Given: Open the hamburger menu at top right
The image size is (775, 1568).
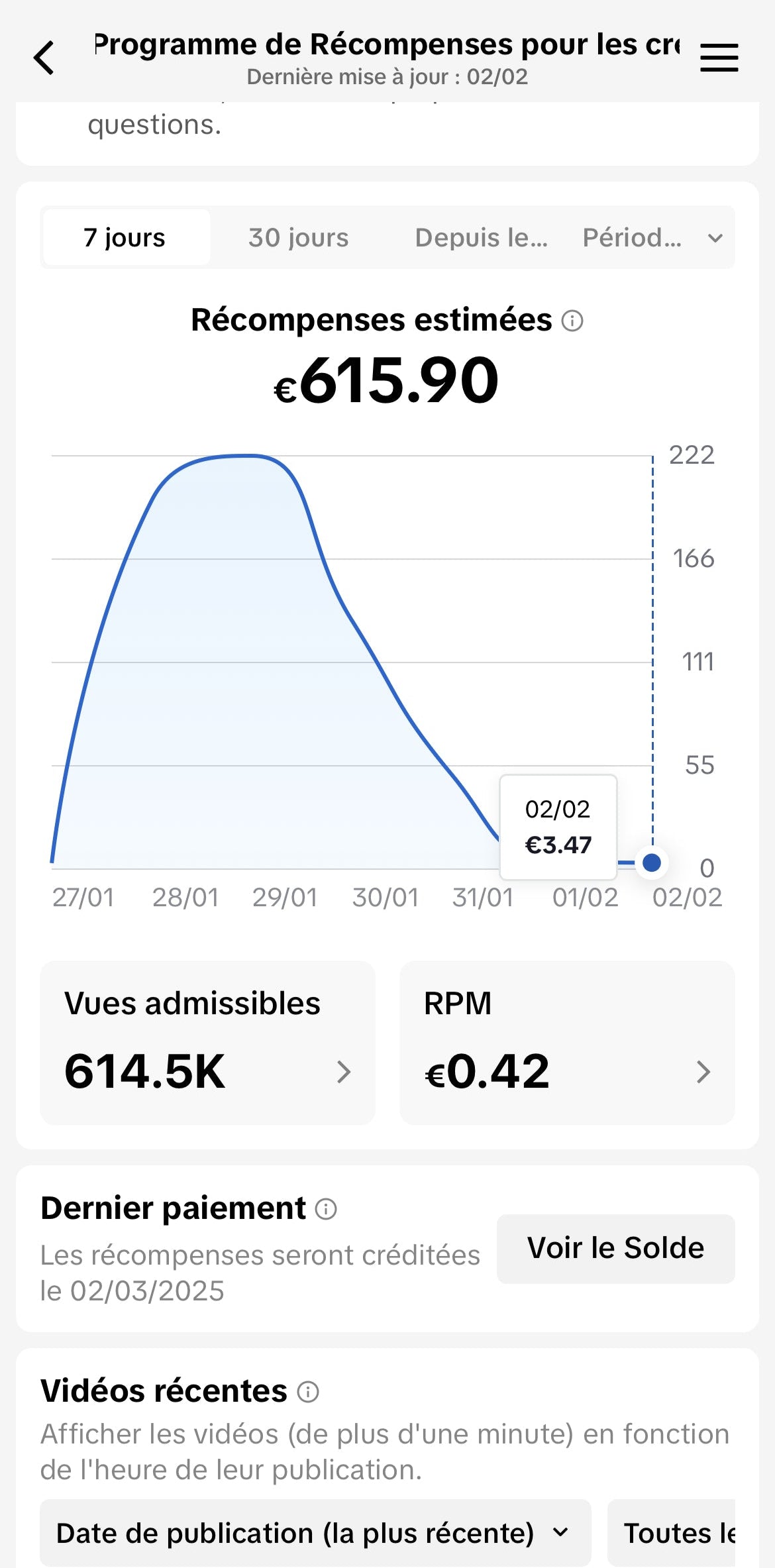Looking at the screenshot, I should click(719, 58).
